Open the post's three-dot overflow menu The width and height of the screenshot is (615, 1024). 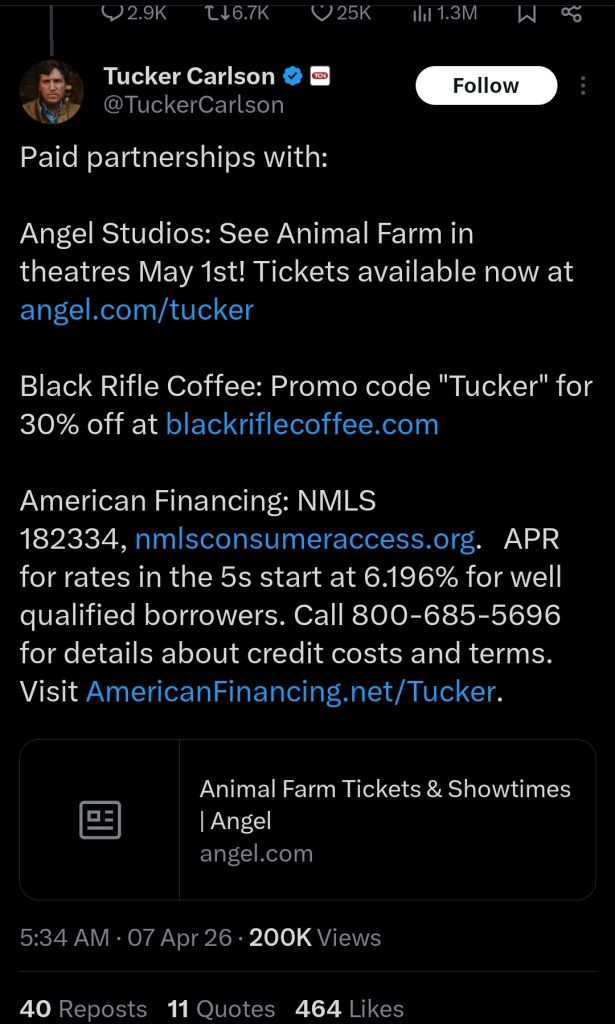point(584,86)
